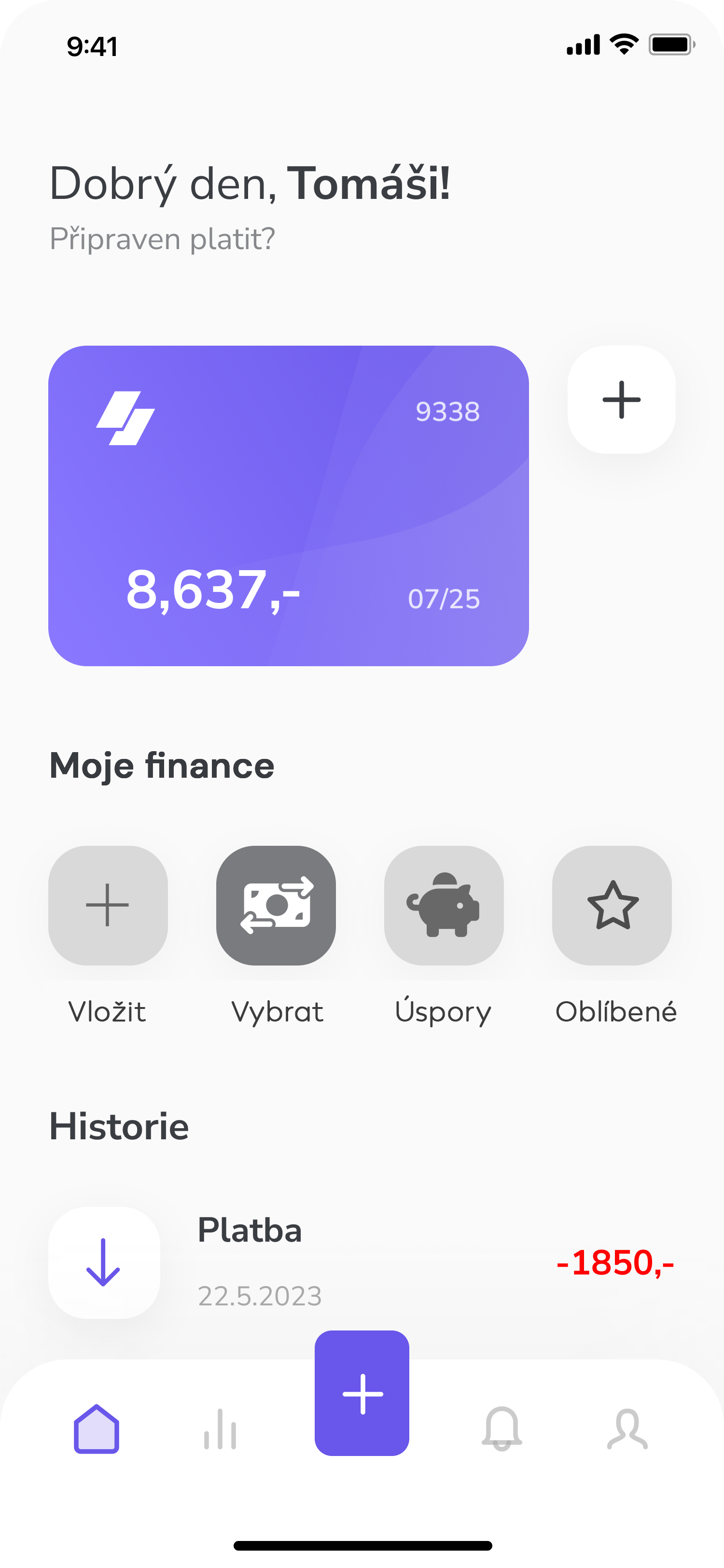Add a new card with the plus button
Image resolution: width=724 pixels, height=1568 pixels.
pyautogui.click(x=621, y=399)
